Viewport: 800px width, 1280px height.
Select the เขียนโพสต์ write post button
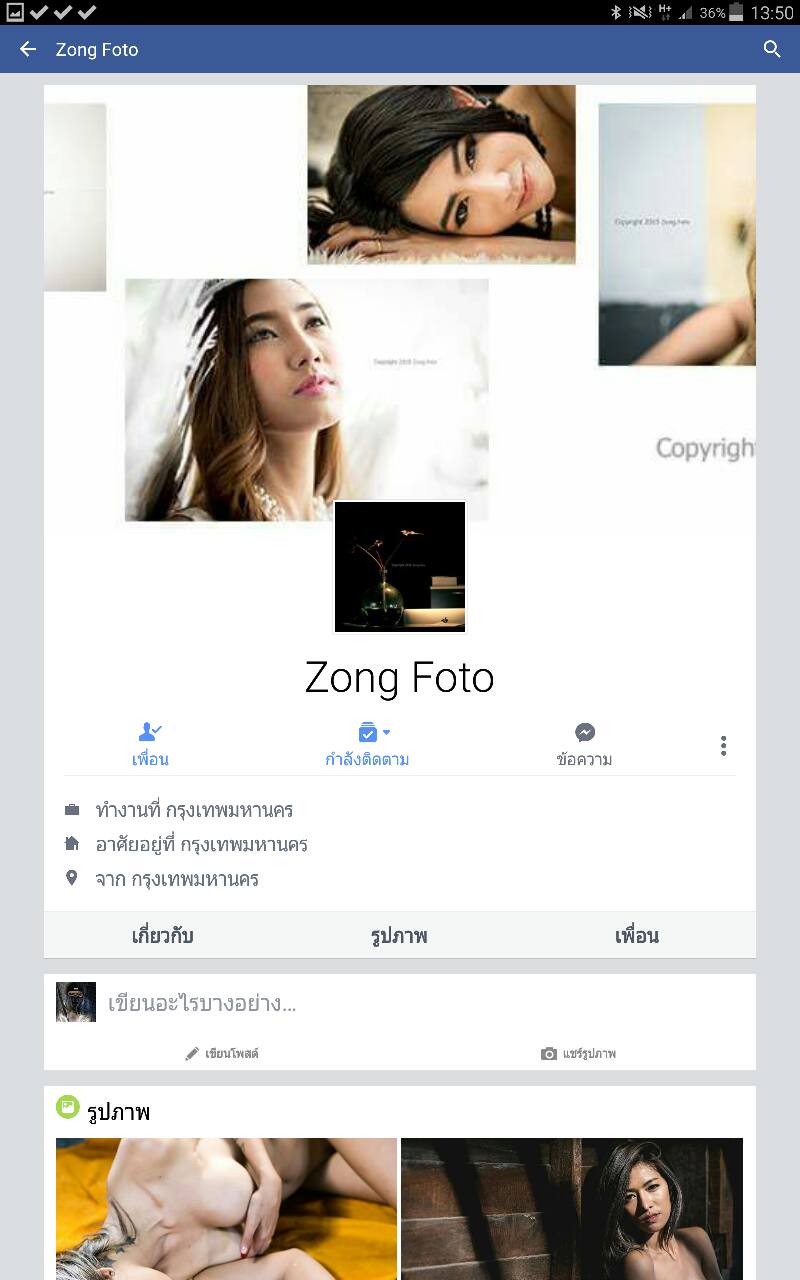click(x=222, y=1054)
